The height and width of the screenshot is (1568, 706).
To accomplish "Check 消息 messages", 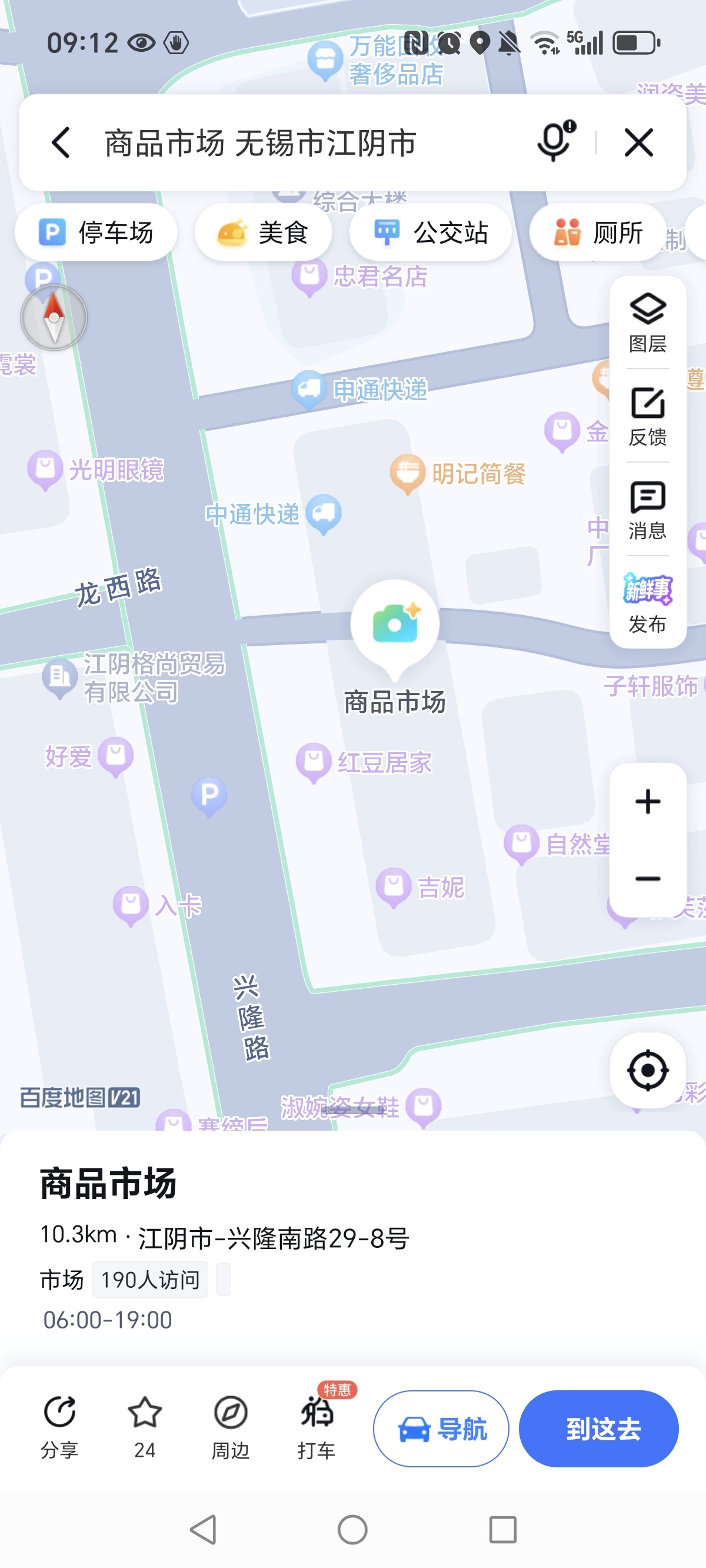I will coord(647,510).
